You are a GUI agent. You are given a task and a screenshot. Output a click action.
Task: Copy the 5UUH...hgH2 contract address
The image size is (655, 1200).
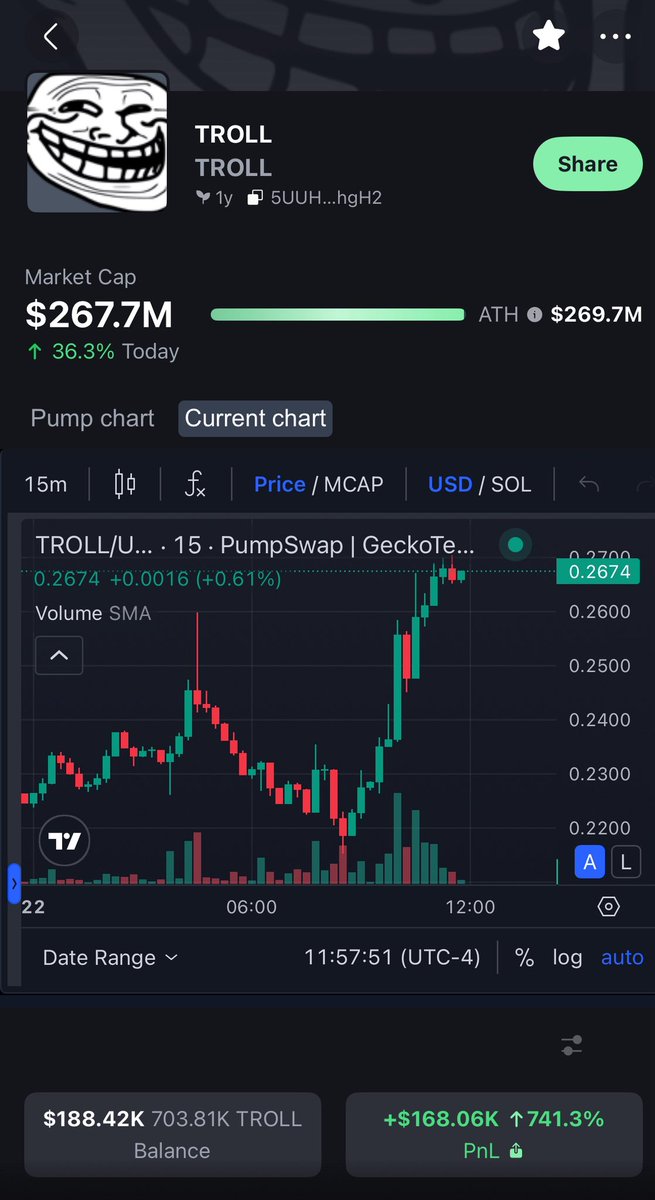(x=316, y=198)
